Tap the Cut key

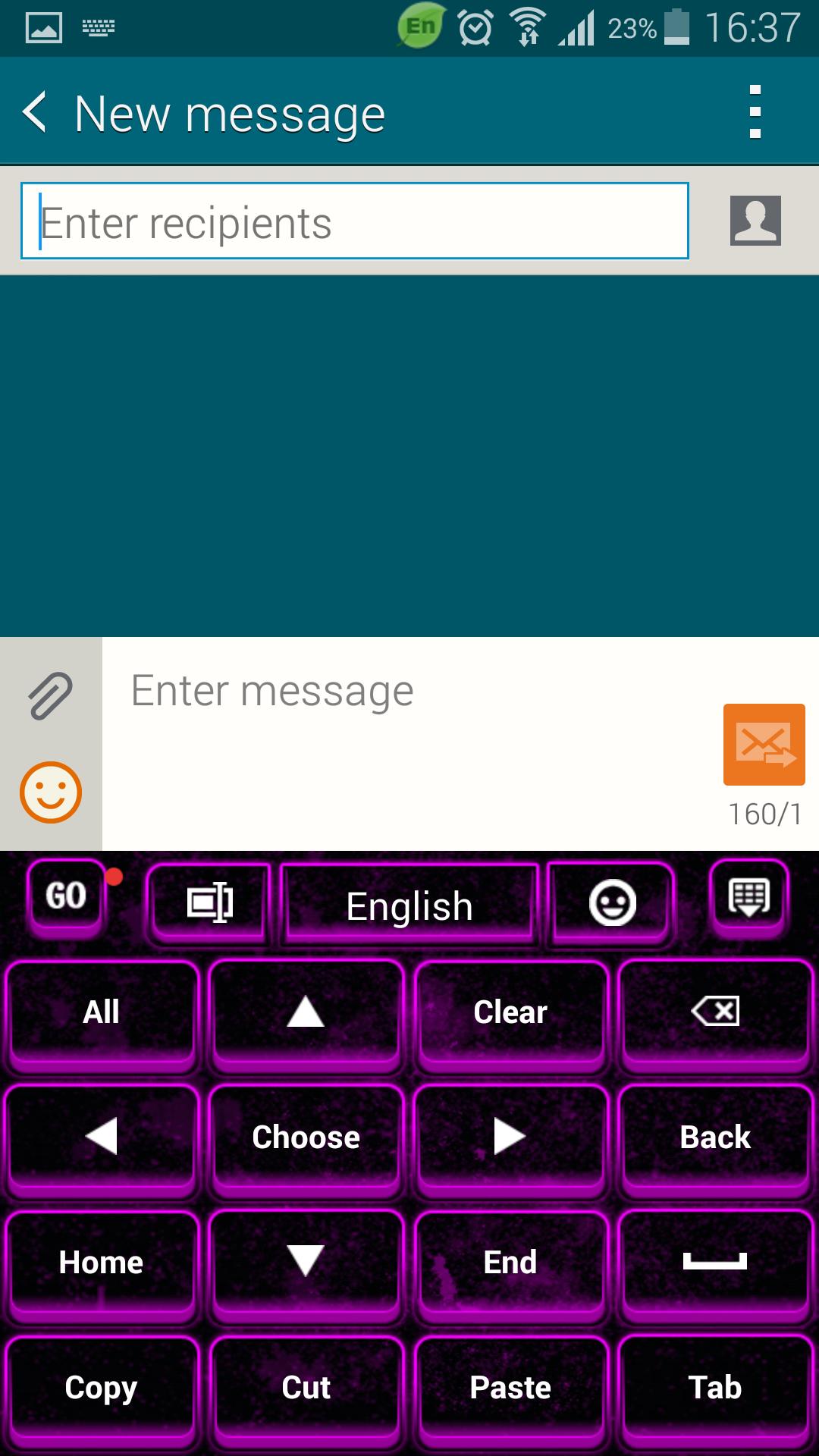tap(306, 1388)
